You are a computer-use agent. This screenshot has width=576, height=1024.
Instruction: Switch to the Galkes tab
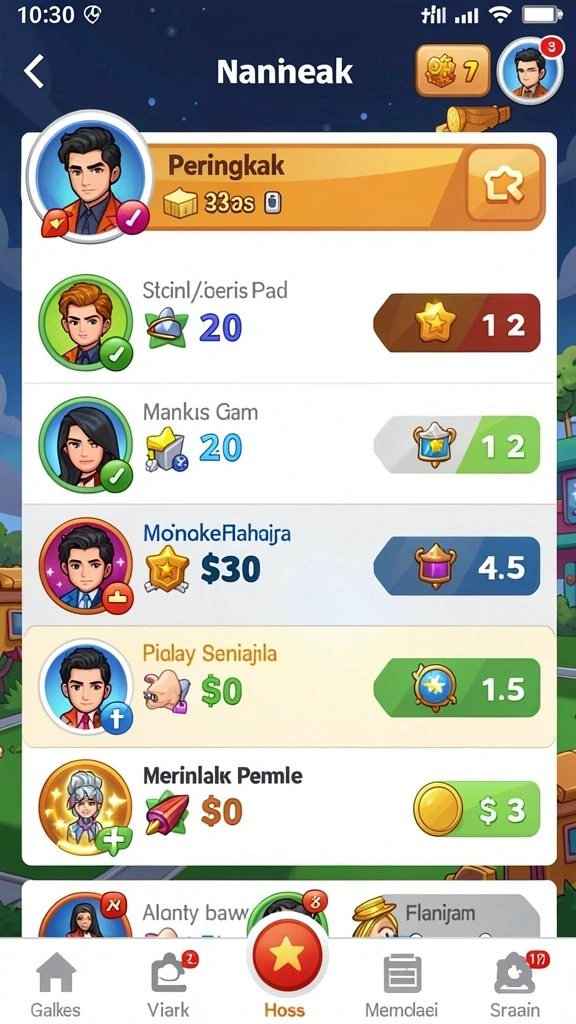tap(56, 984)
